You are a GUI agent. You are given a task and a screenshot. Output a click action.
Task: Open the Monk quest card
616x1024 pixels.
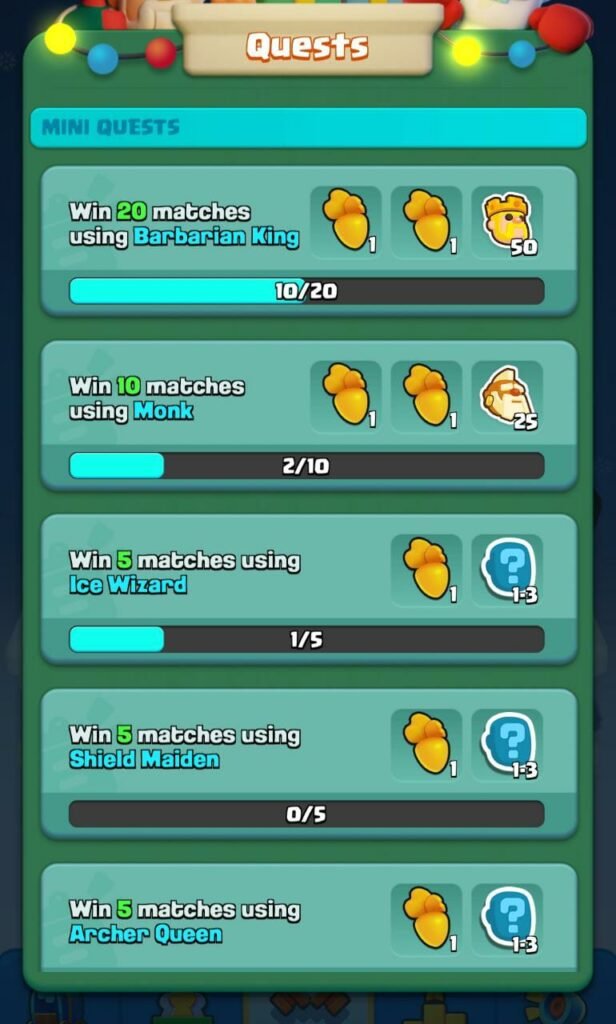[x=308, y=415]
